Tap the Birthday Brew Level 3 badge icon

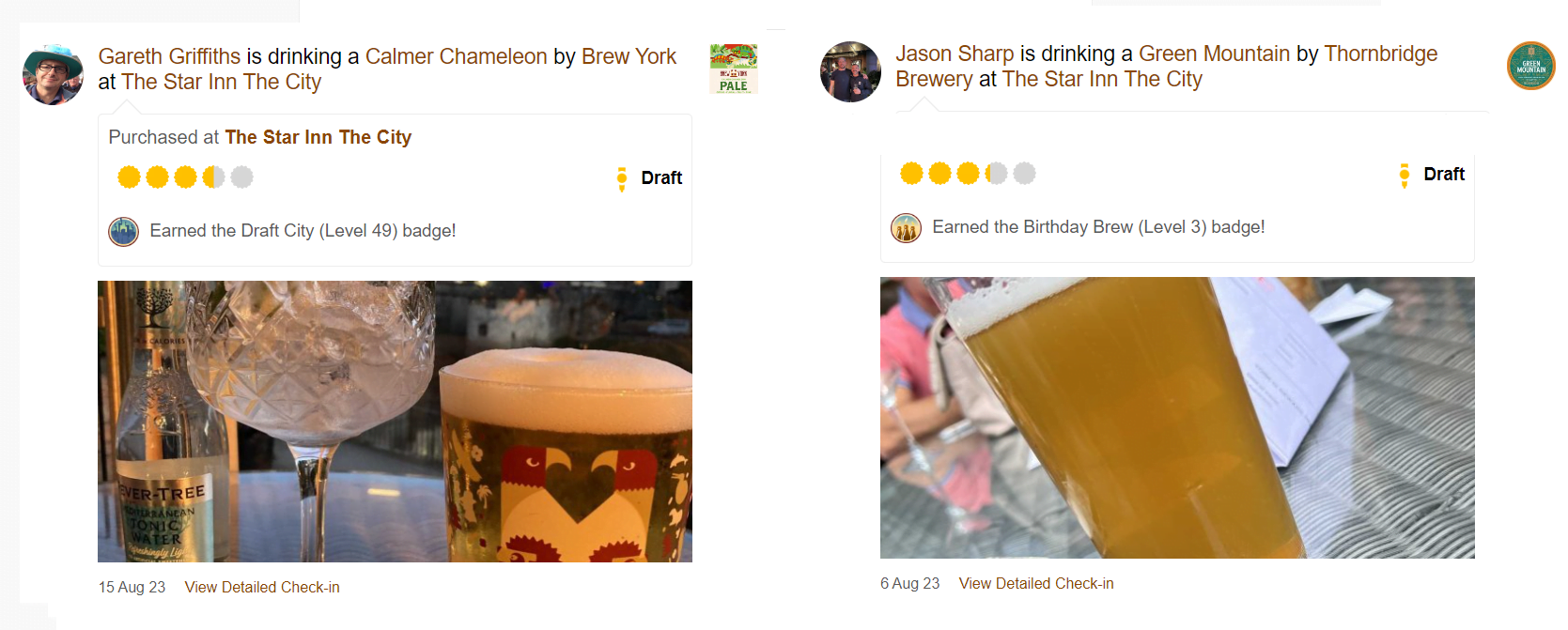906,227
